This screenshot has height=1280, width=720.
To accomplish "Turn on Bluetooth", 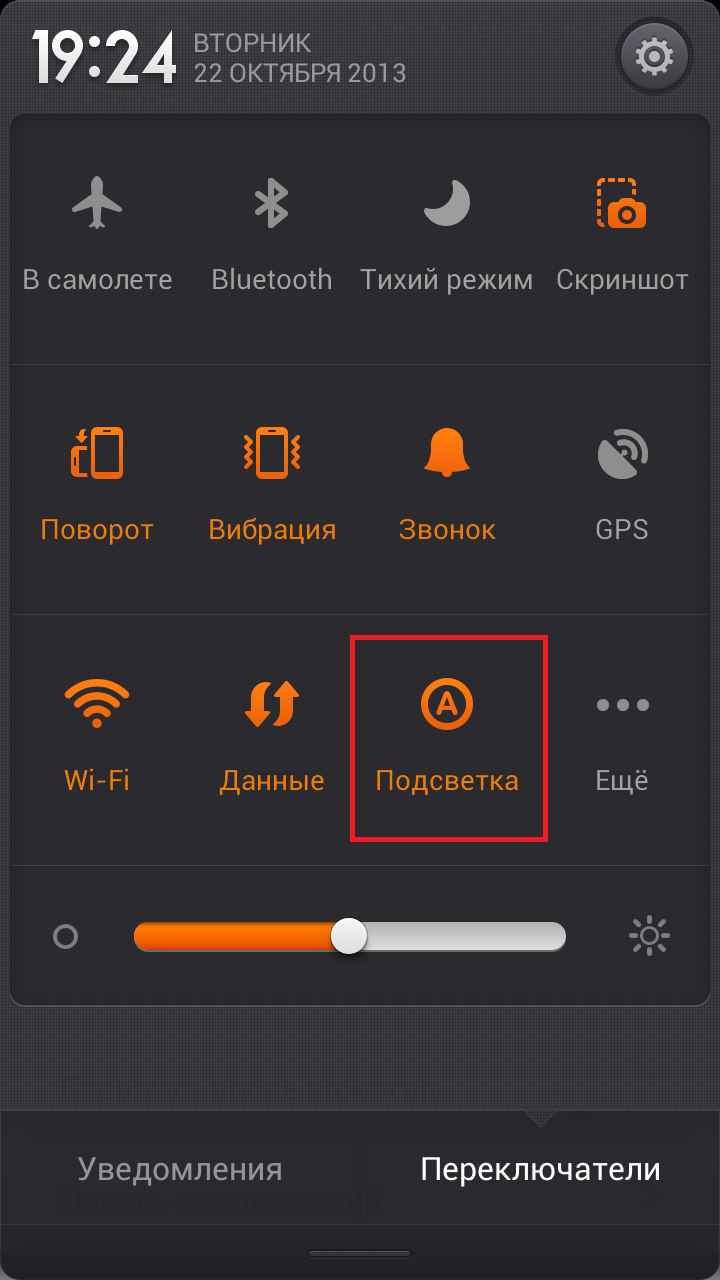I will tap(271, 236).
